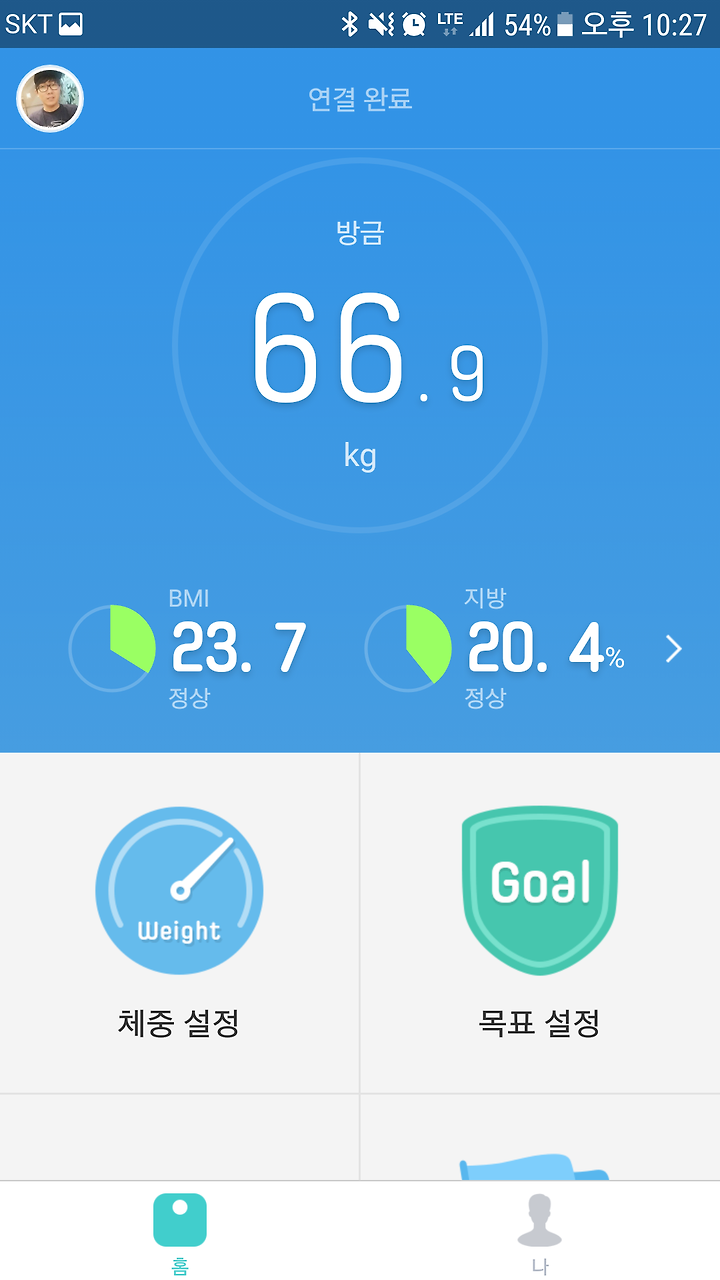Tap the chevron next to the 지방 percentage
Image resolution: width=720 pixels, height=1280 pixels.
[674, 649]
